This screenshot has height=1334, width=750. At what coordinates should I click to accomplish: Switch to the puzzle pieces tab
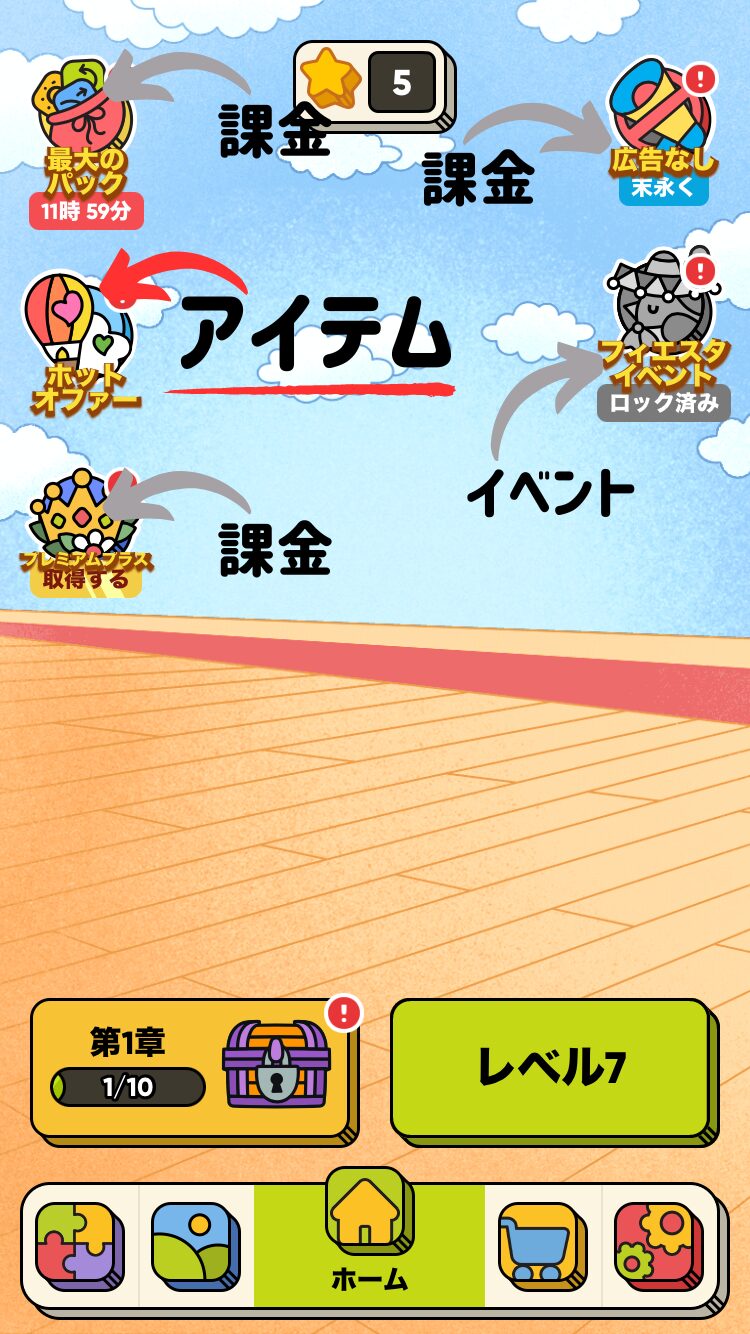pyautogui.click(x=78, y=1245)
